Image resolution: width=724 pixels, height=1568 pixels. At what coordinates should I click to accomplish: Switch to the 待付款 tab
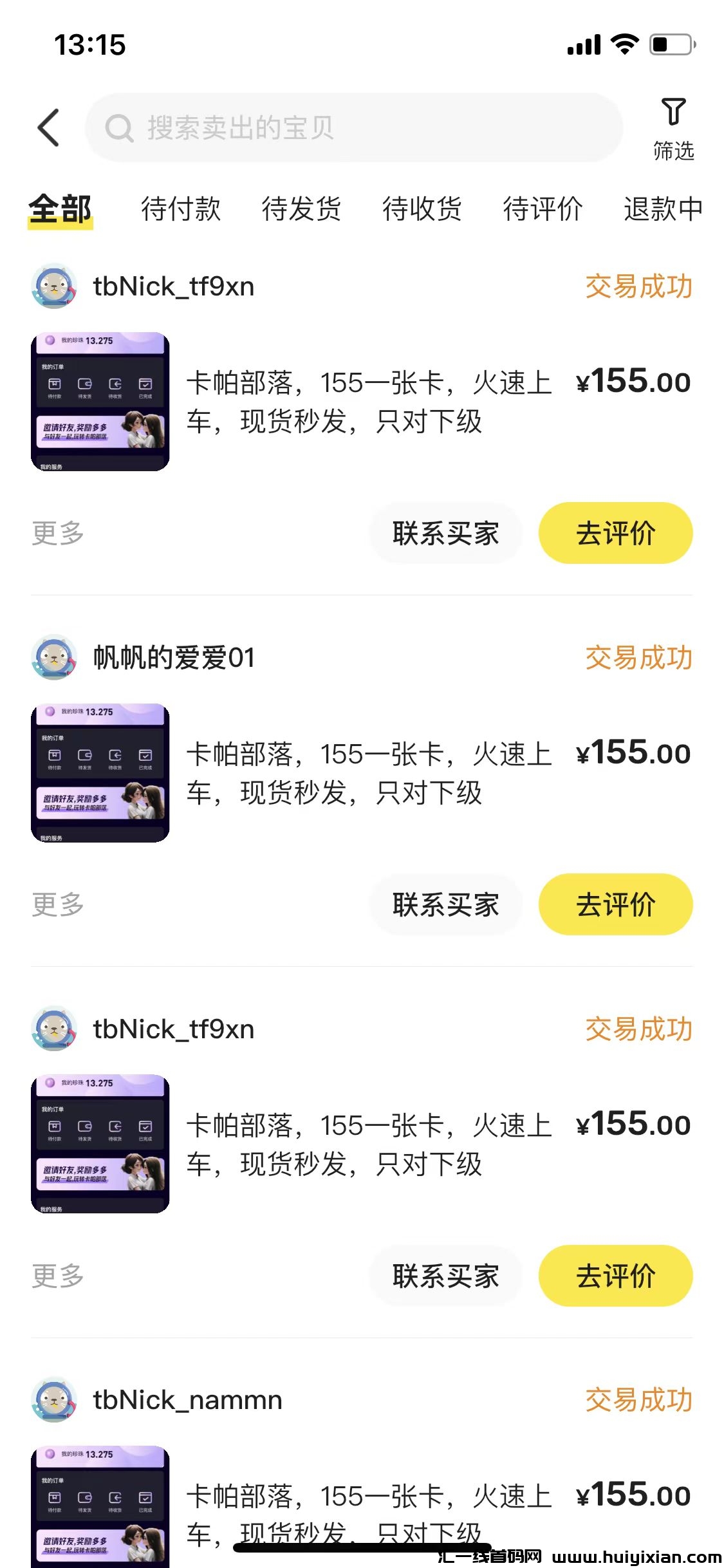(x=181, y=209)
